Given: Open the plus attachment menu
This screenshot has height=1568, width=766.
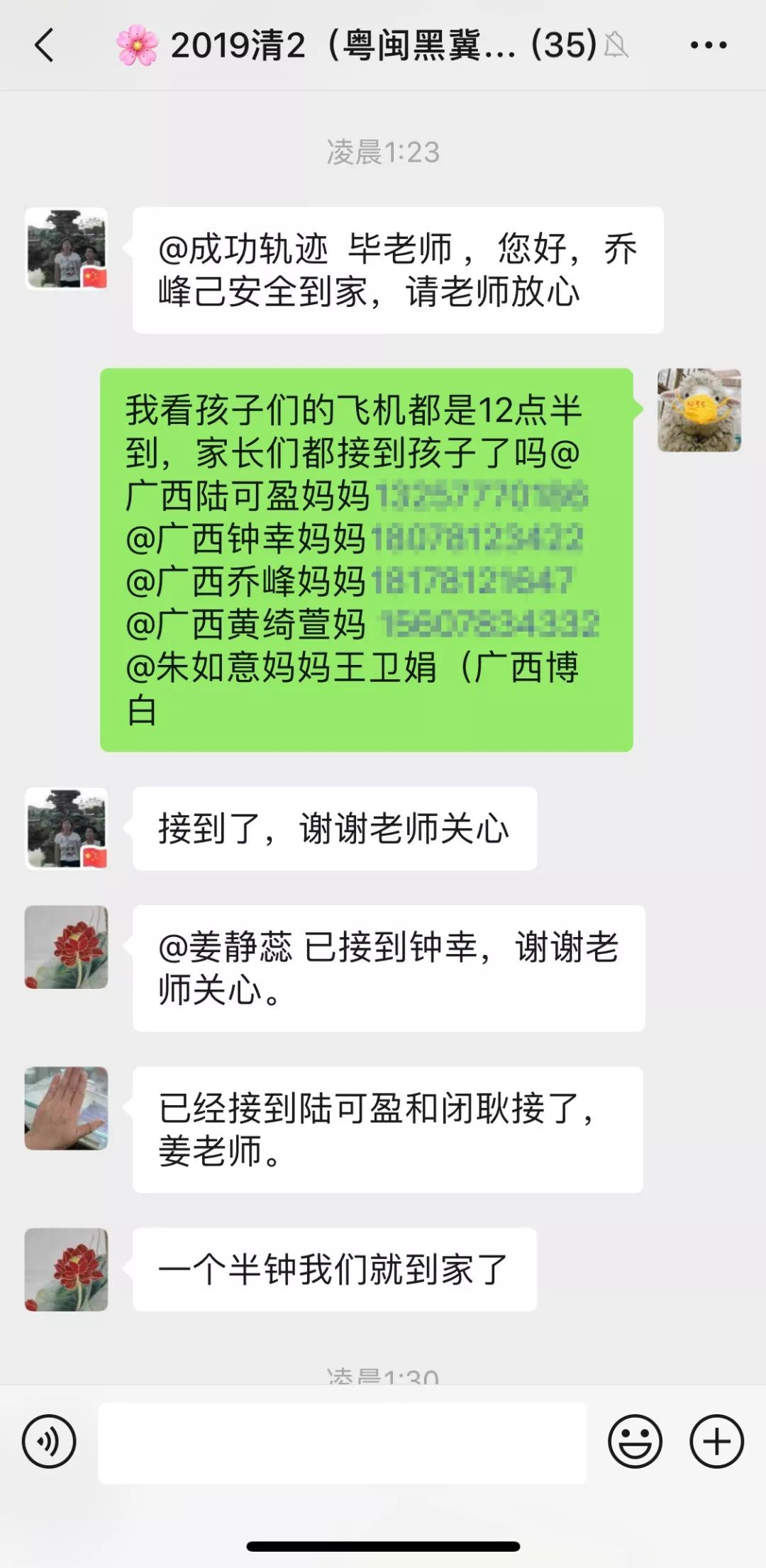Looking at the screenshot, I should click(x=716, y=1441).
